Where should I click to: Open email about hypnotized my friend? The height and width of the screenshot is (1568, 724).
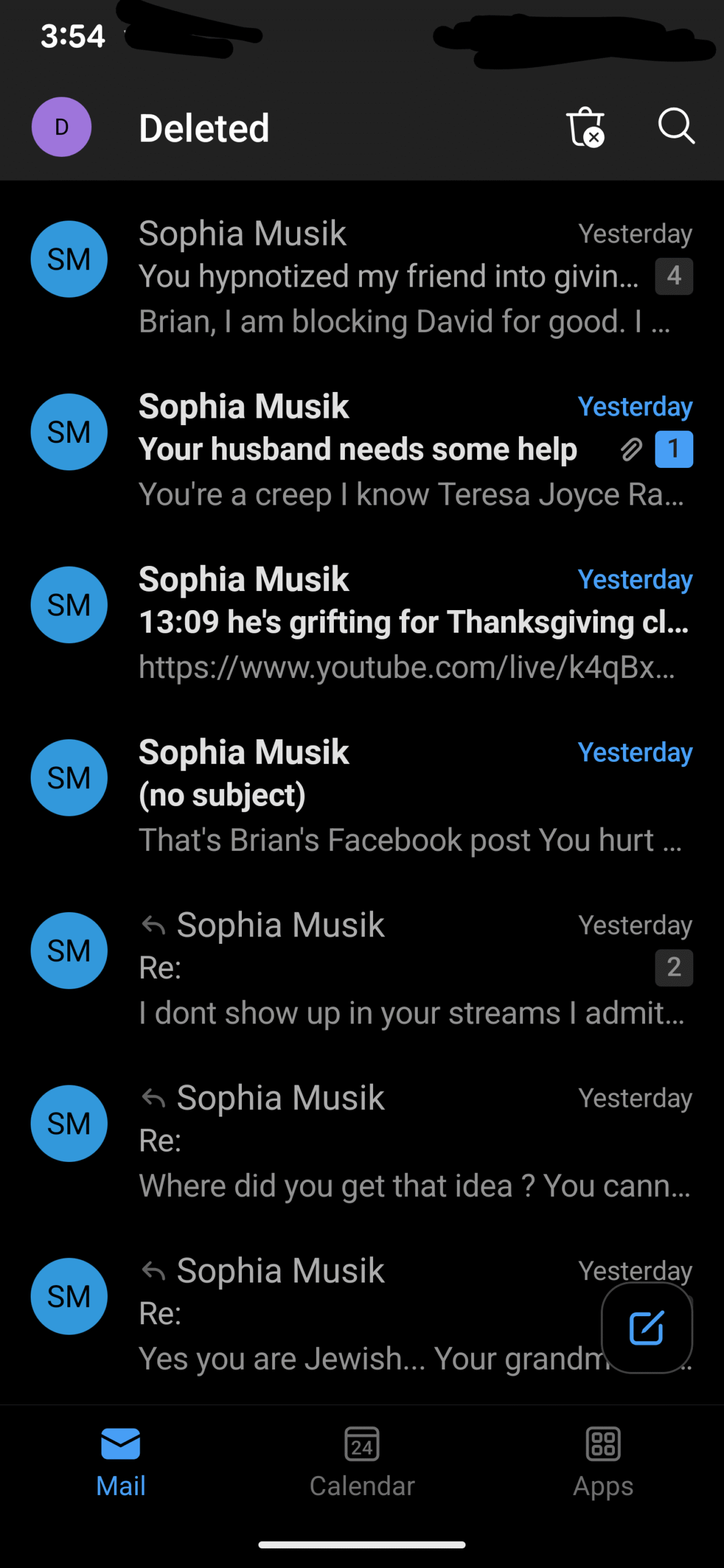tap(392, 277)
